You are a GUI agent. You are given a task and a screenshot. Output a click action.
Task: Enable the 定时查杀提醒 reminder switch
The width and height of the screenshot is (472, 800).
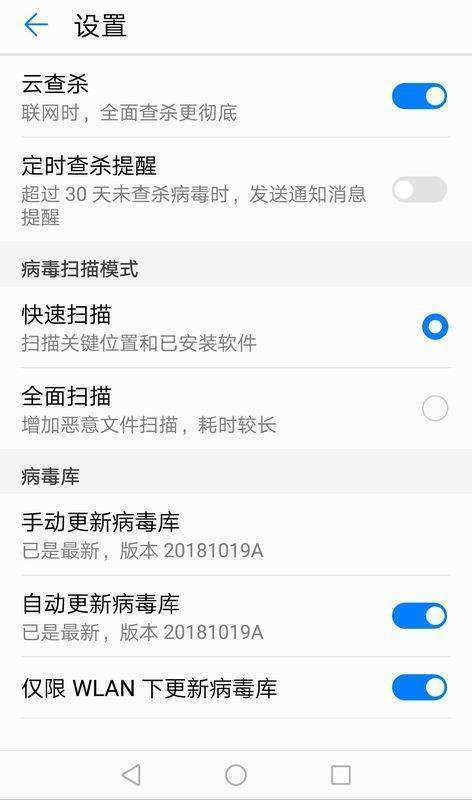point(419,190)
